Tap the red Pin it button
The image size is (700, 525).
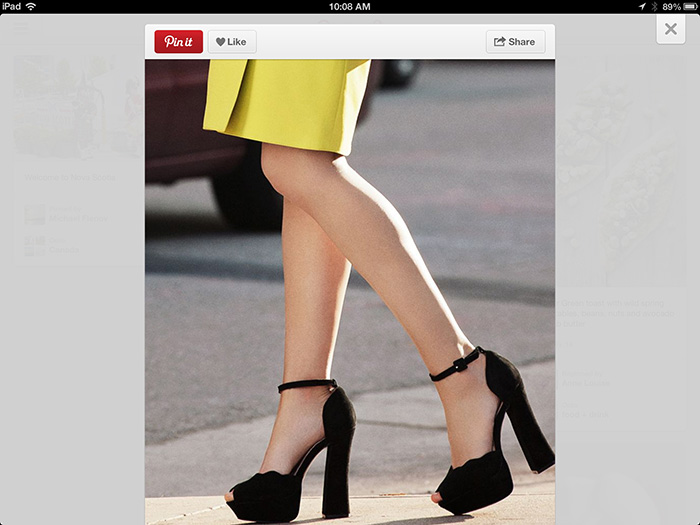click(x=178, y=42)
